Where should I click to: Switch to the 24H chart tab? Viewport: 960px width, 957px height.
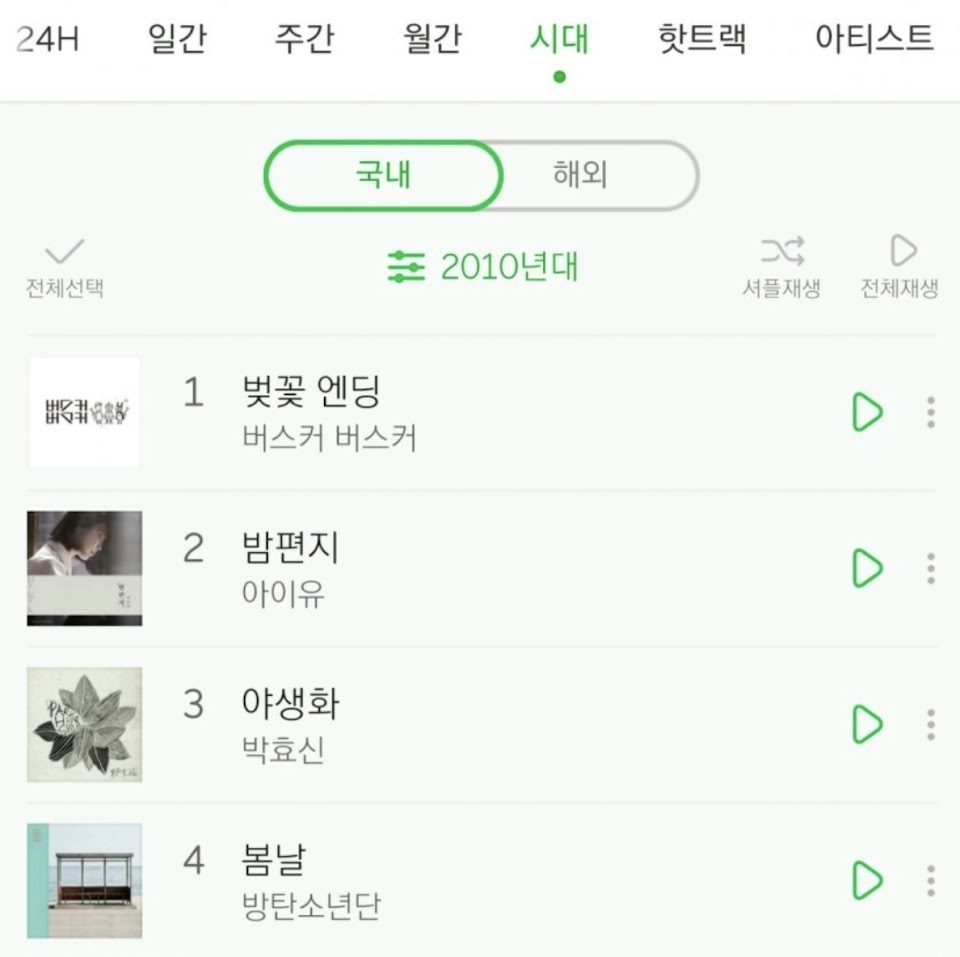pos(48,40)
